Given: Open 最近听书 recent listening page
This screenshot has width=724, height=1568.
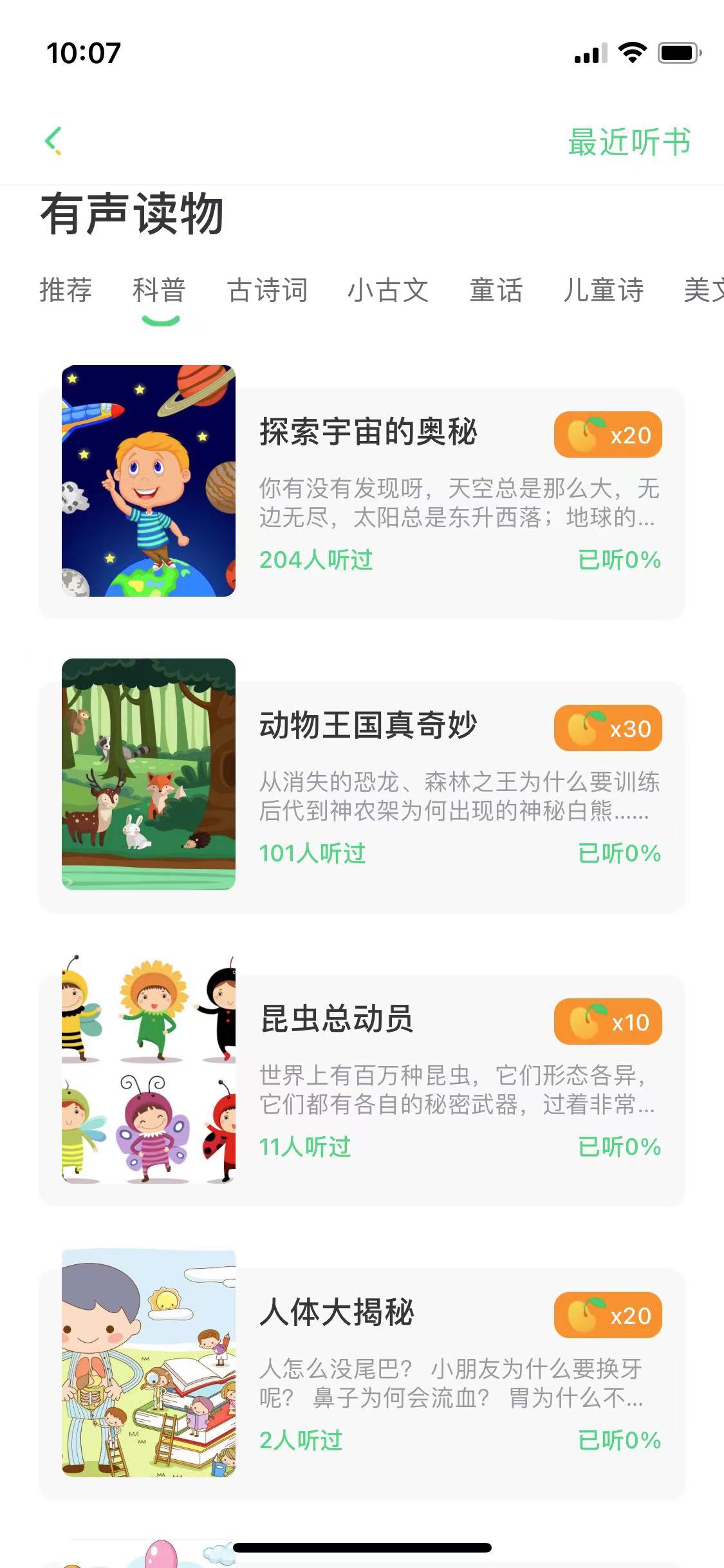Looking at the screenshot, I should pyautogui.click(x=628, y=142).
